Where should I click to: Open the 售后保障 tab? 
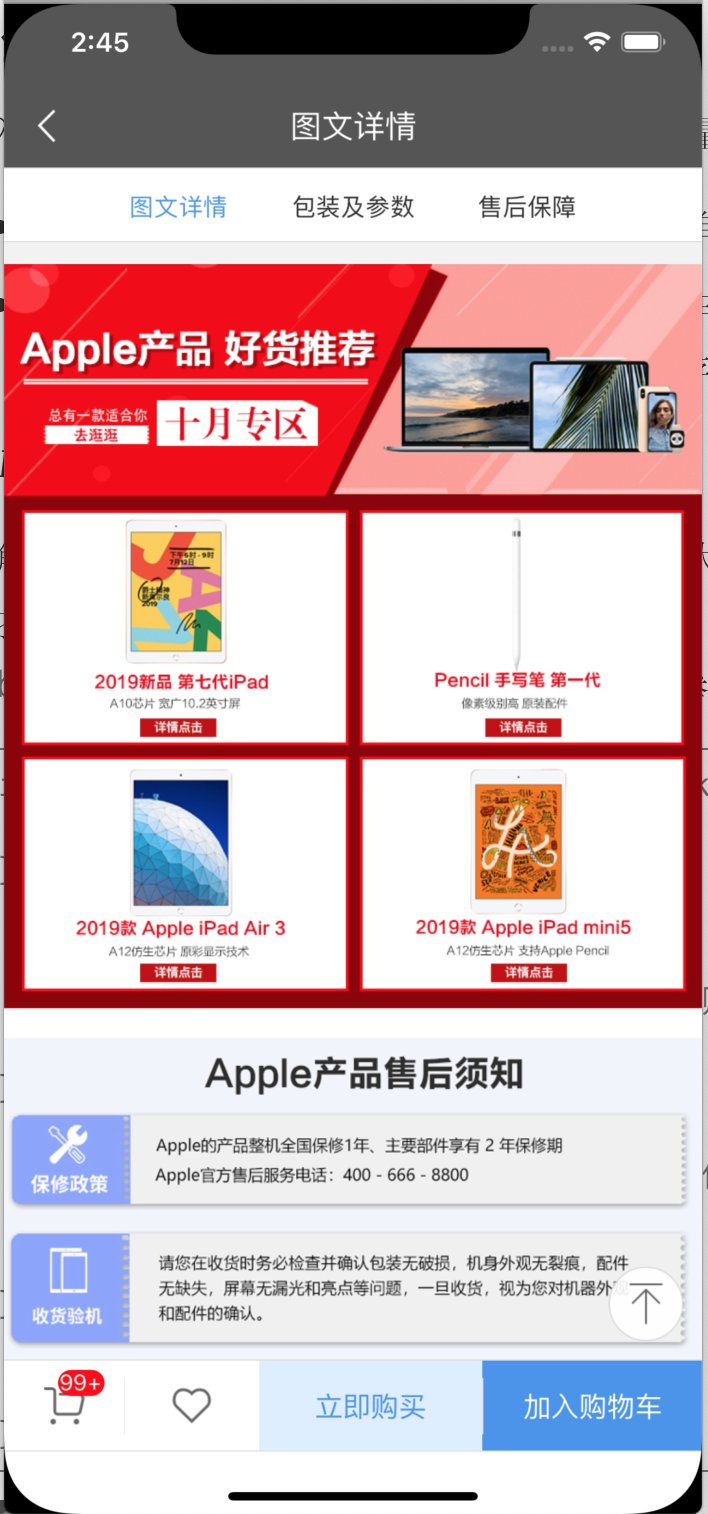(527, 207)
